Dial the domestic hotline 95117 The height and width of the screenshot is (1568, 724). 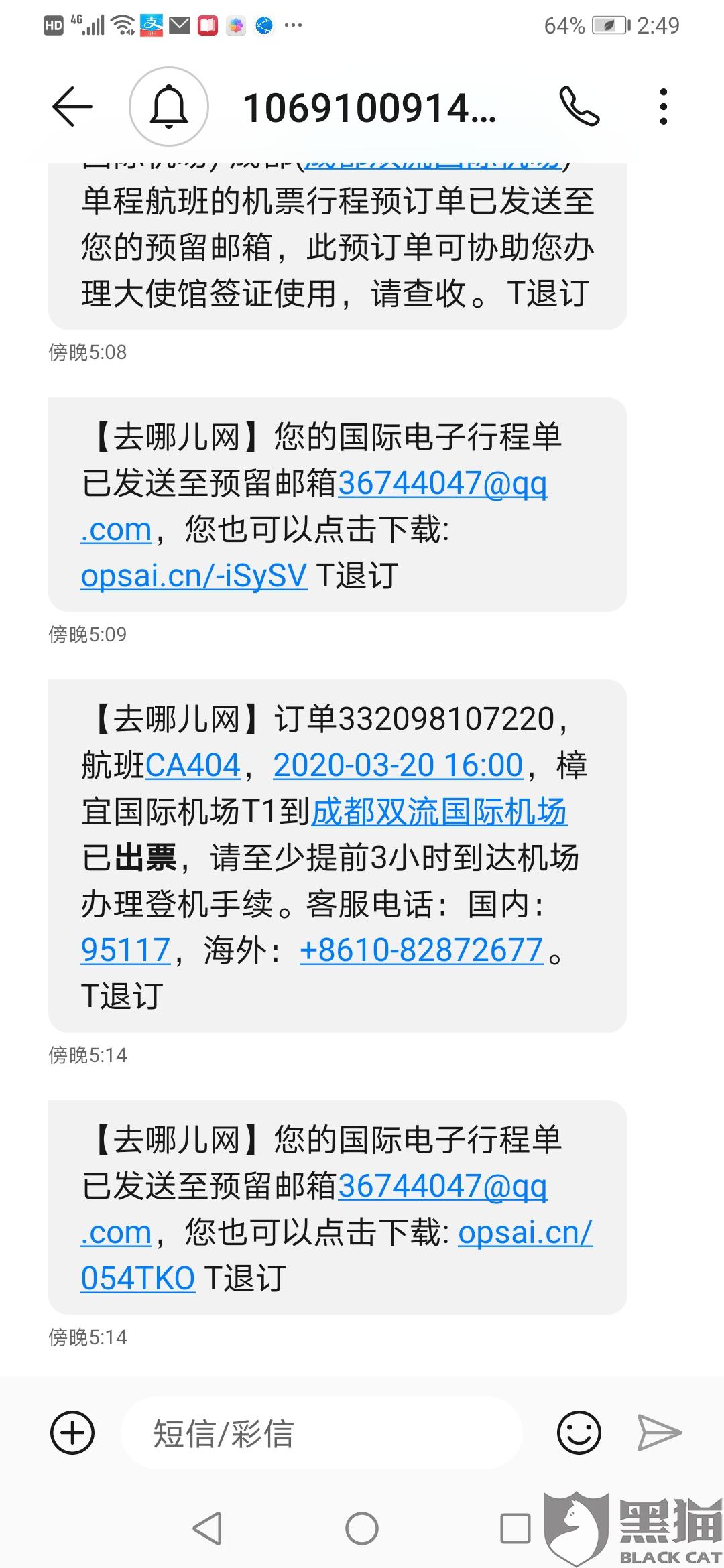click(x=125, y=950)
